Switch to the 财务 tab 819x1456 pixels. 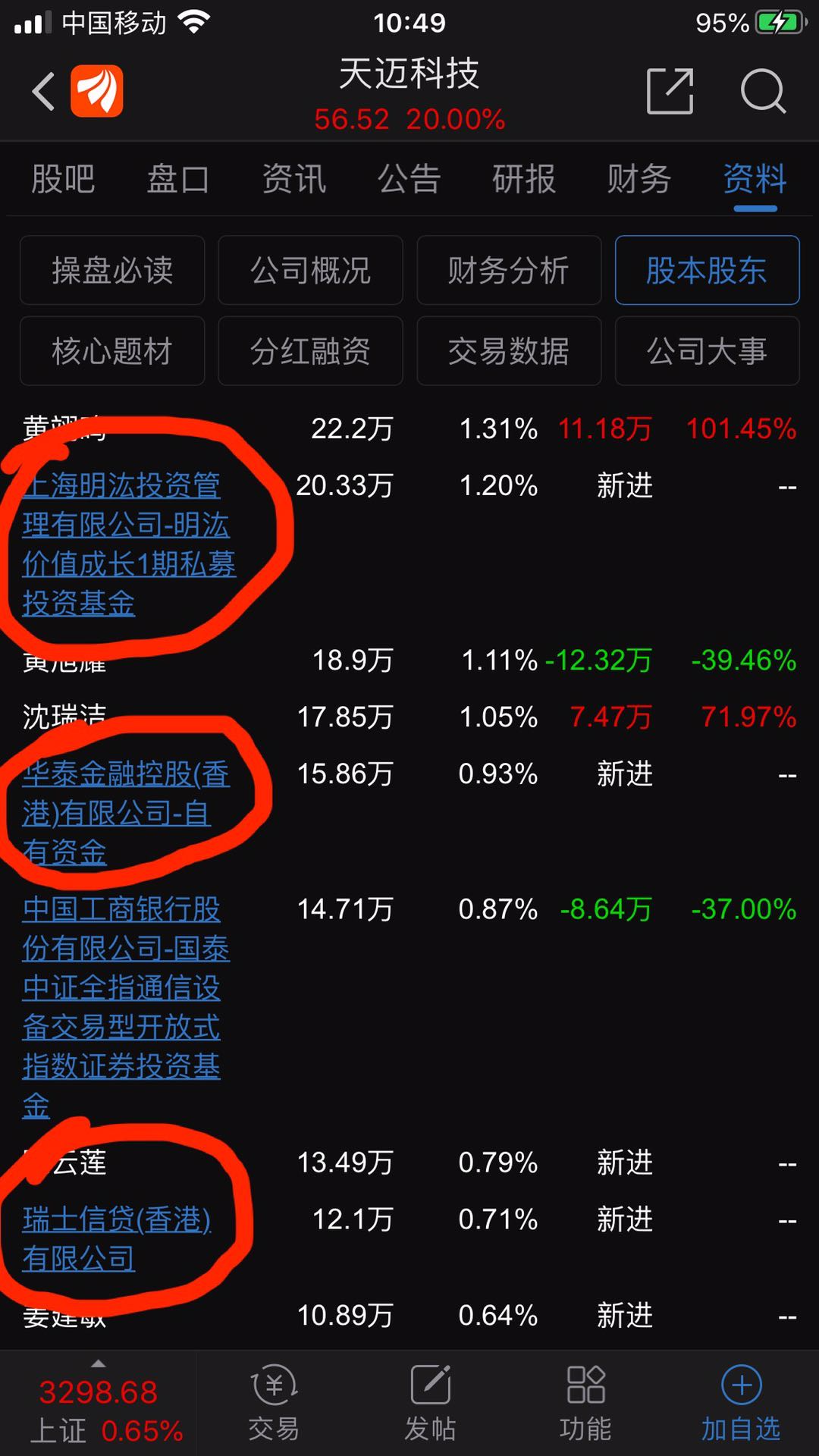[639, 180]
